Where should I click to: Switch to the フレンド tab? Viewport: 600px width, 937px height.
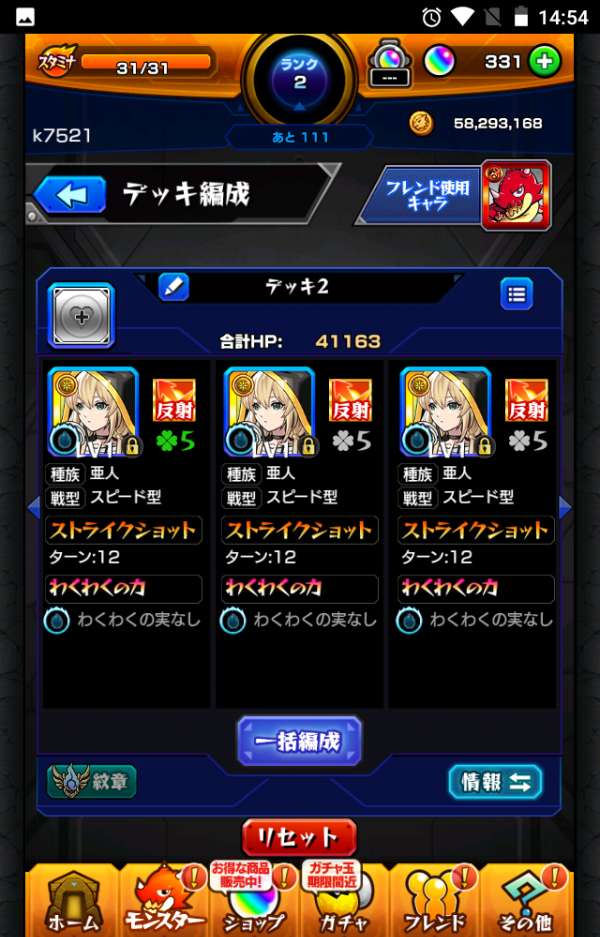(434, 900)
